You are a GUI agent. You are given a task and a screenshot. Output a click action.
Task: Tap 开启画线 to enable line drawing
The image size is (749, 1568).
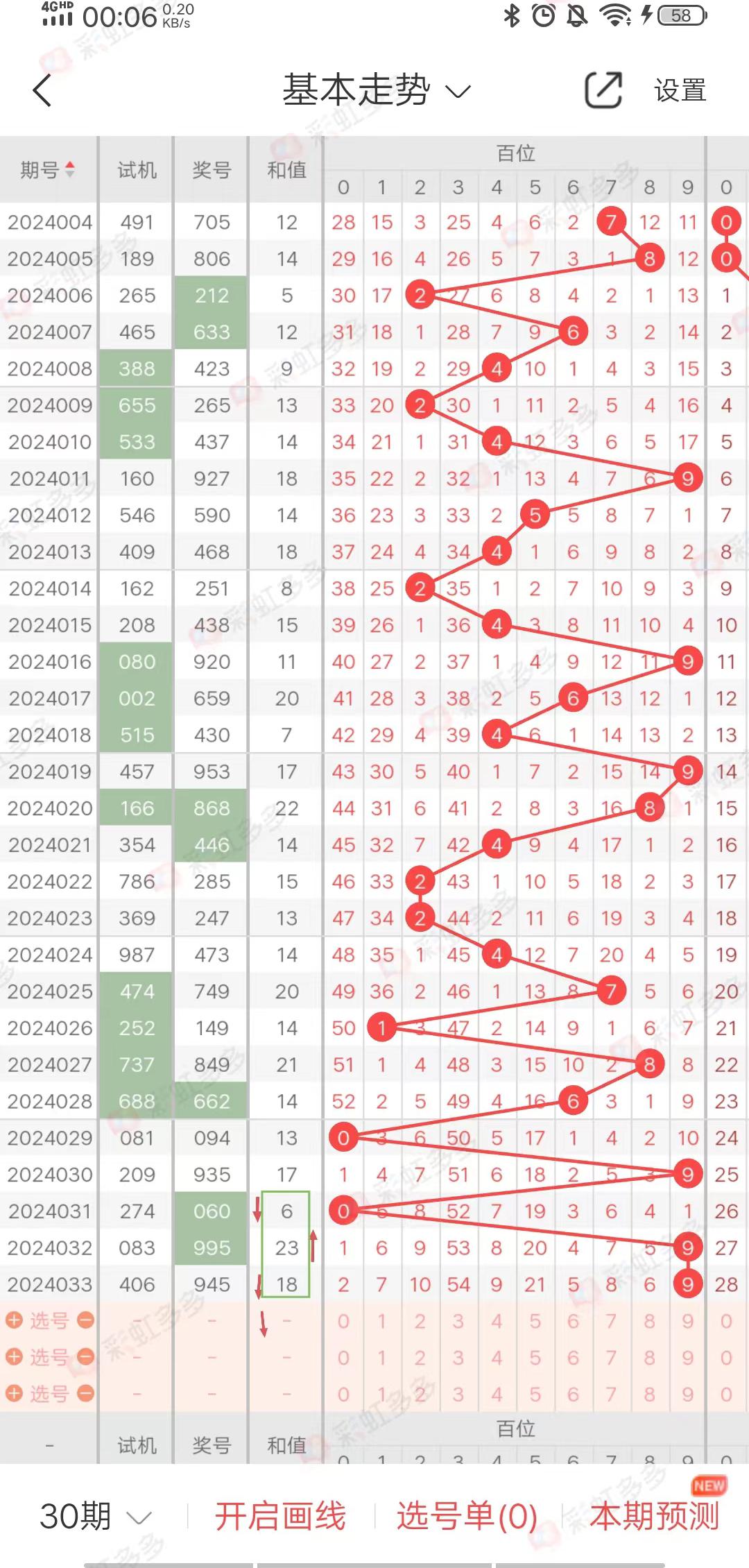(280, 1516)
